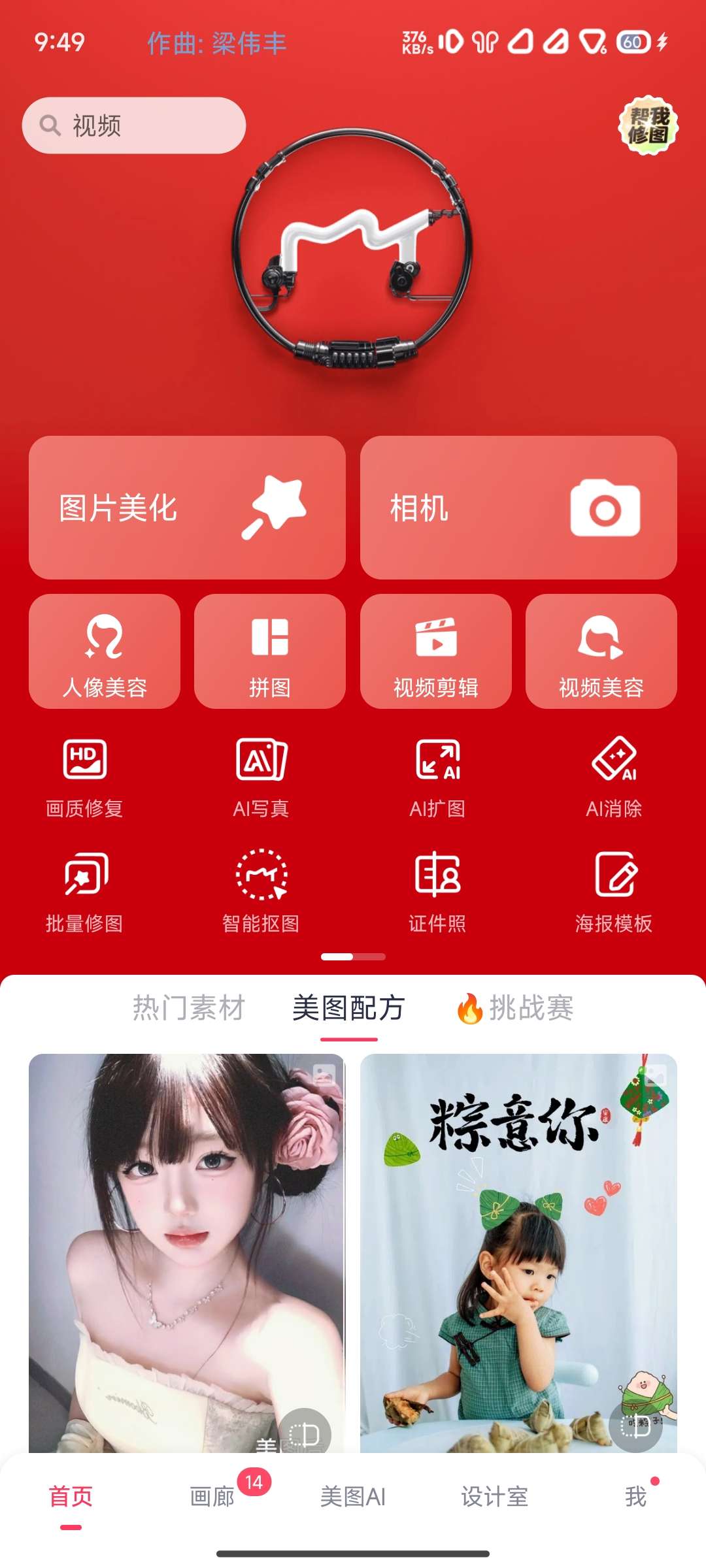Open the 帮我修图 badge icon

(x=648, y=125)
